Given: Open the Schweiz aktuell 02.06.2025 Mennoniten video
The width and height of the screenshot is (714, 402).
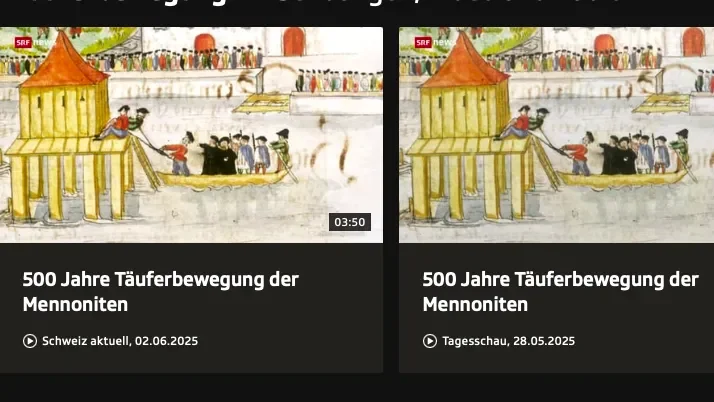Looking at the screenshot, I should pos(191,135).
